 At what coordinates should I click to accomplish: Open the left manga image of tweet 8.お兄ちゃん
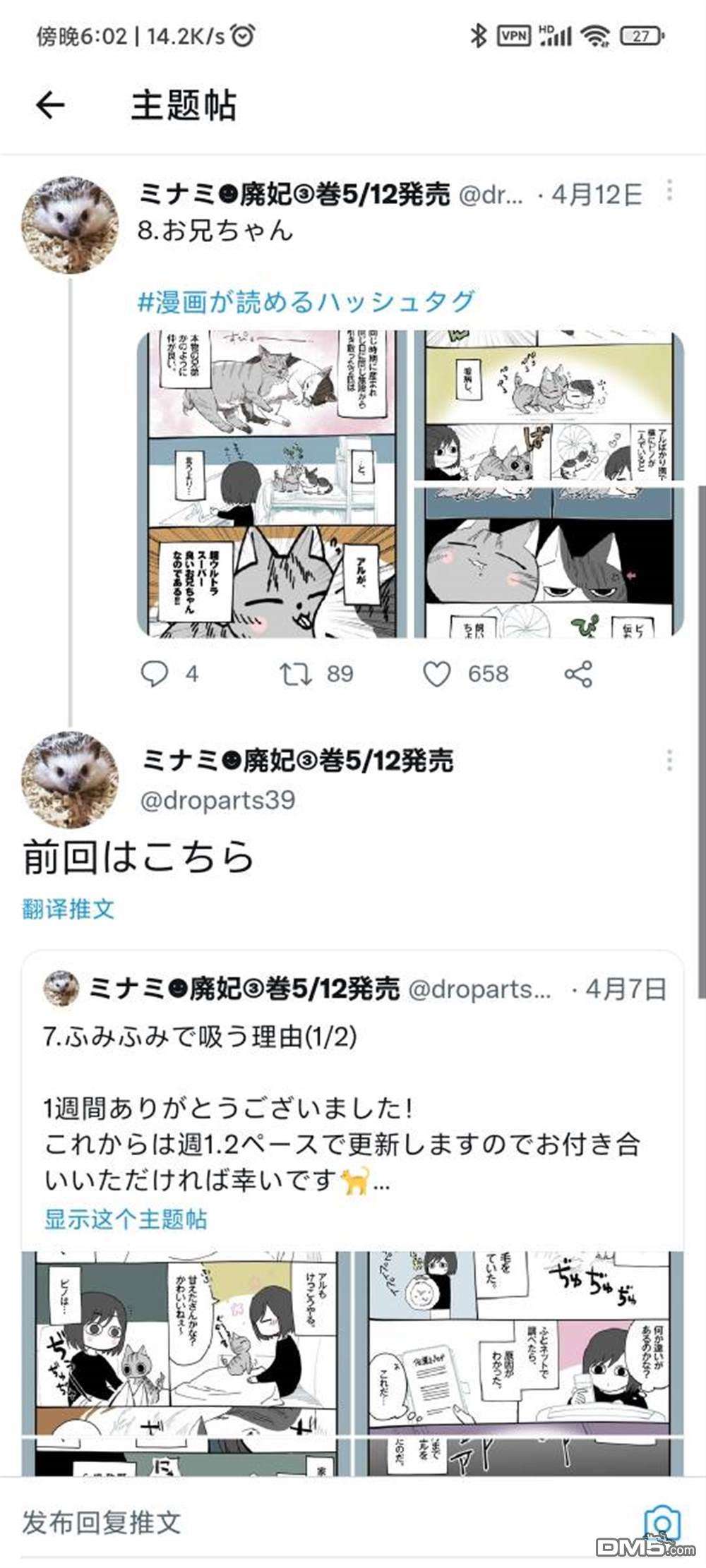pyautogui.click(x=273, y=484)
